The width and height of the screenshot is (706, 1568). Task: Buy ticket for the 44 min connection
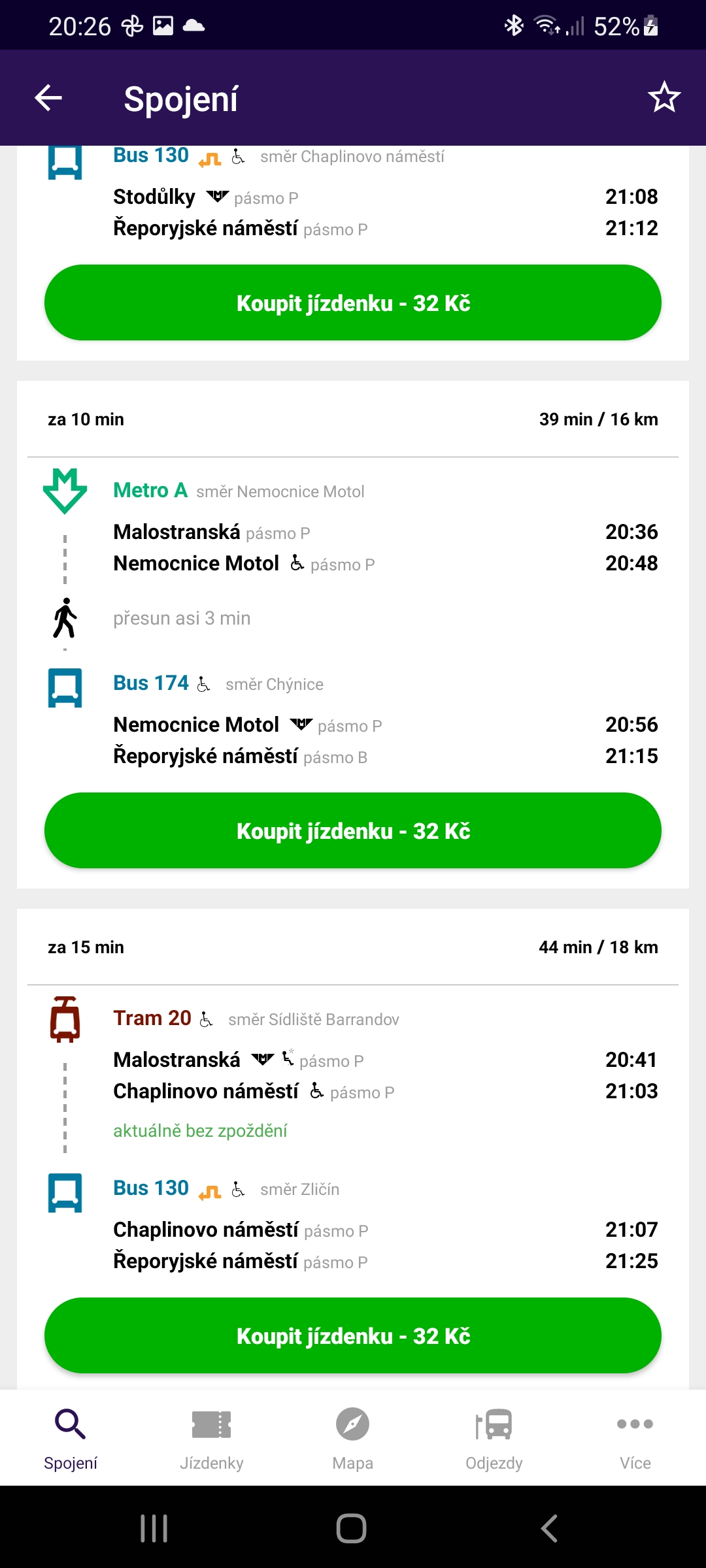point(353,1335)
